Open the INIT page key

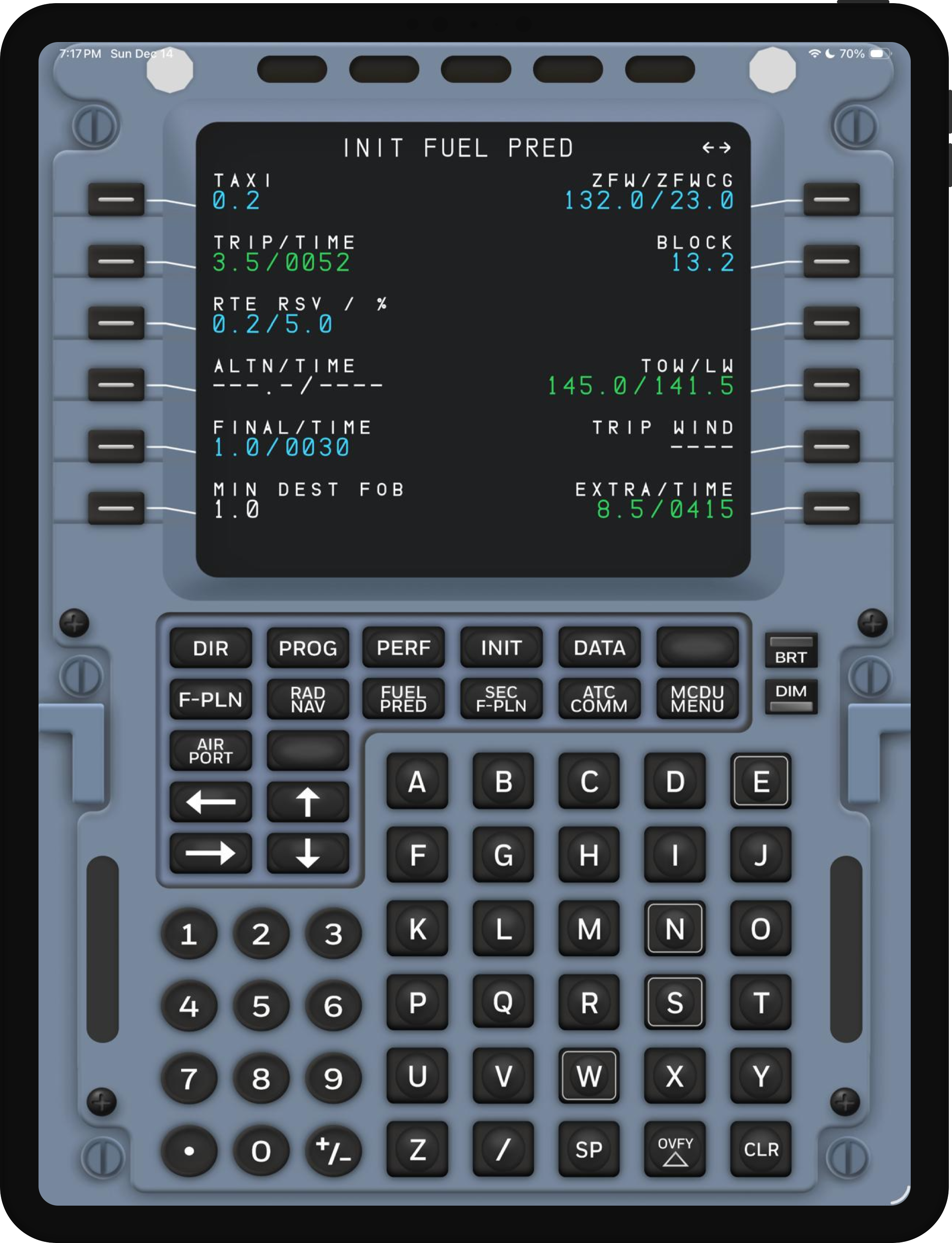coord(501,647)
